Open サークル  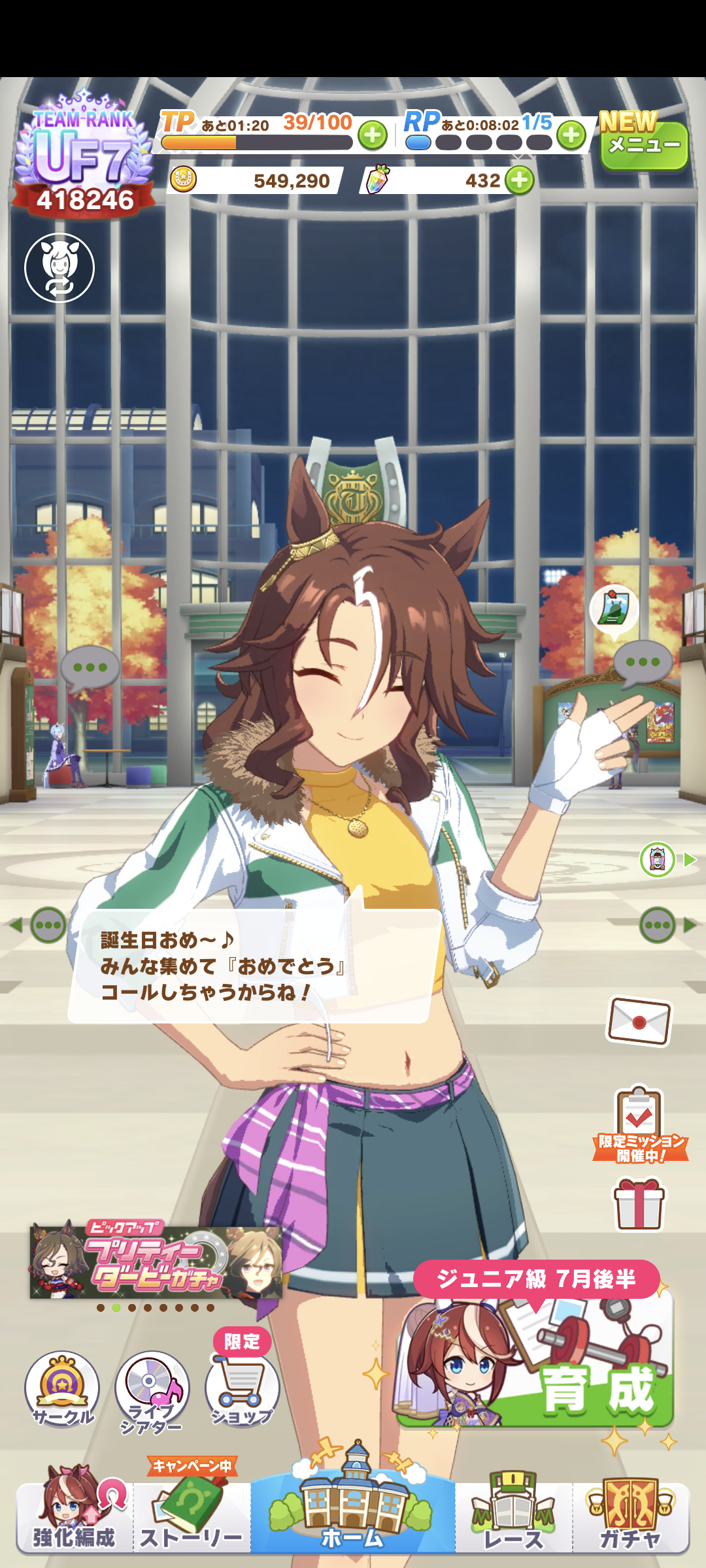(x=62, y=1388)
